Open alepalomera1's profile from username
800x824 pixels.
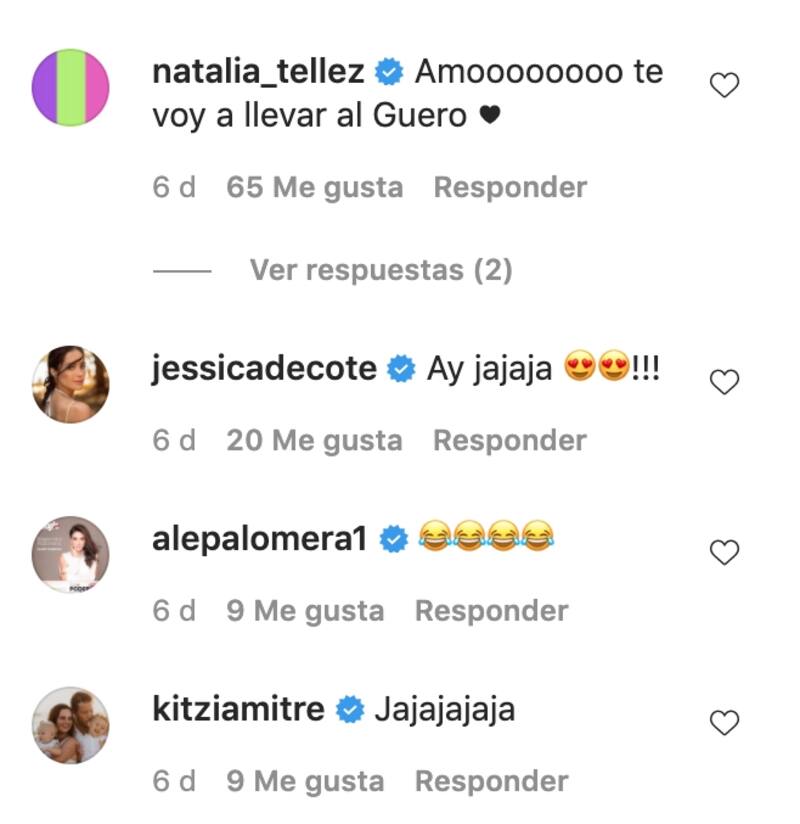click(x=260, y=540)
